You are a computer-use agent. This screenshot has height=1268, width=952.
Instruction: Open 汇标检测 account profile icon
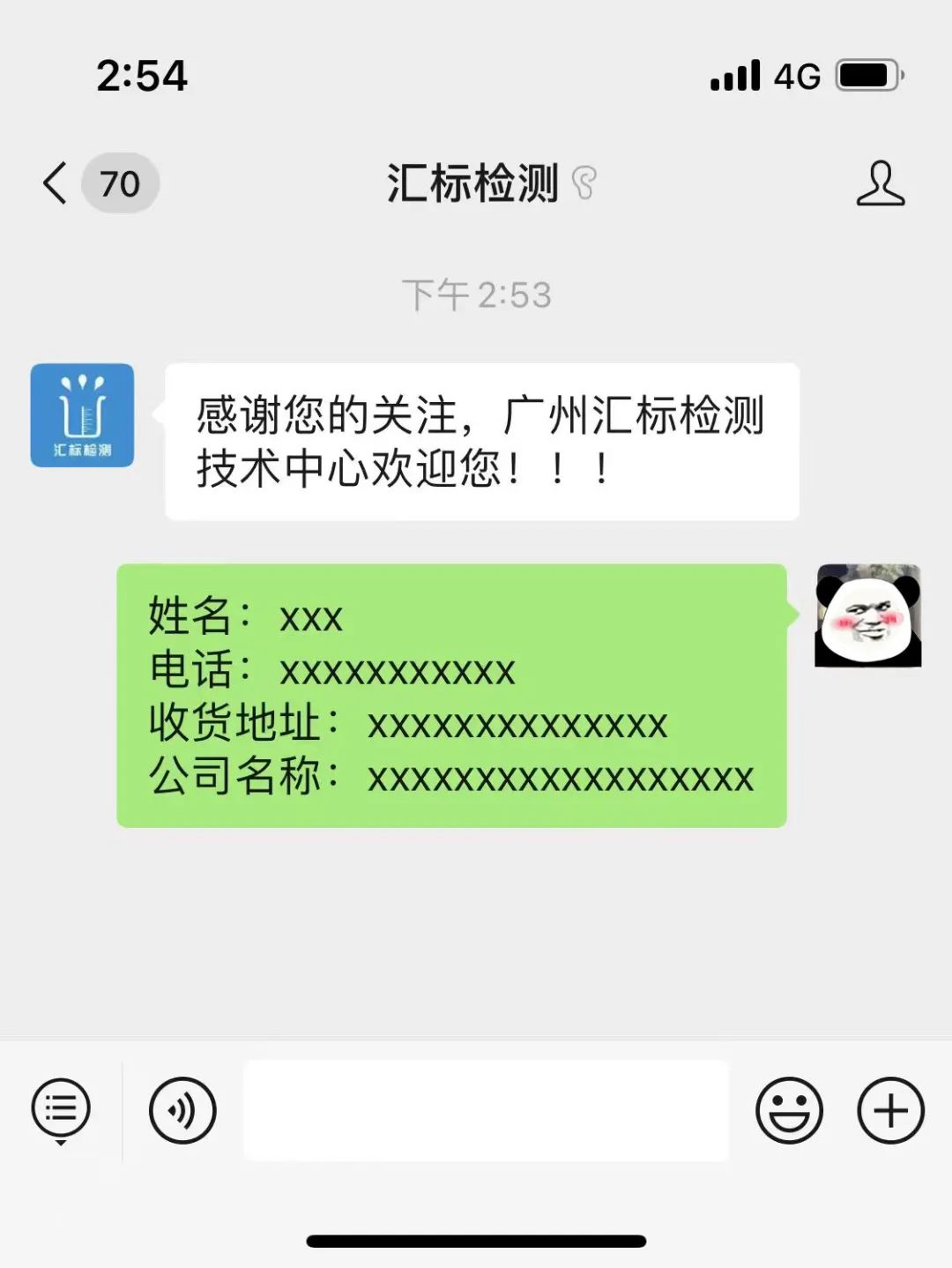(880, 183)
